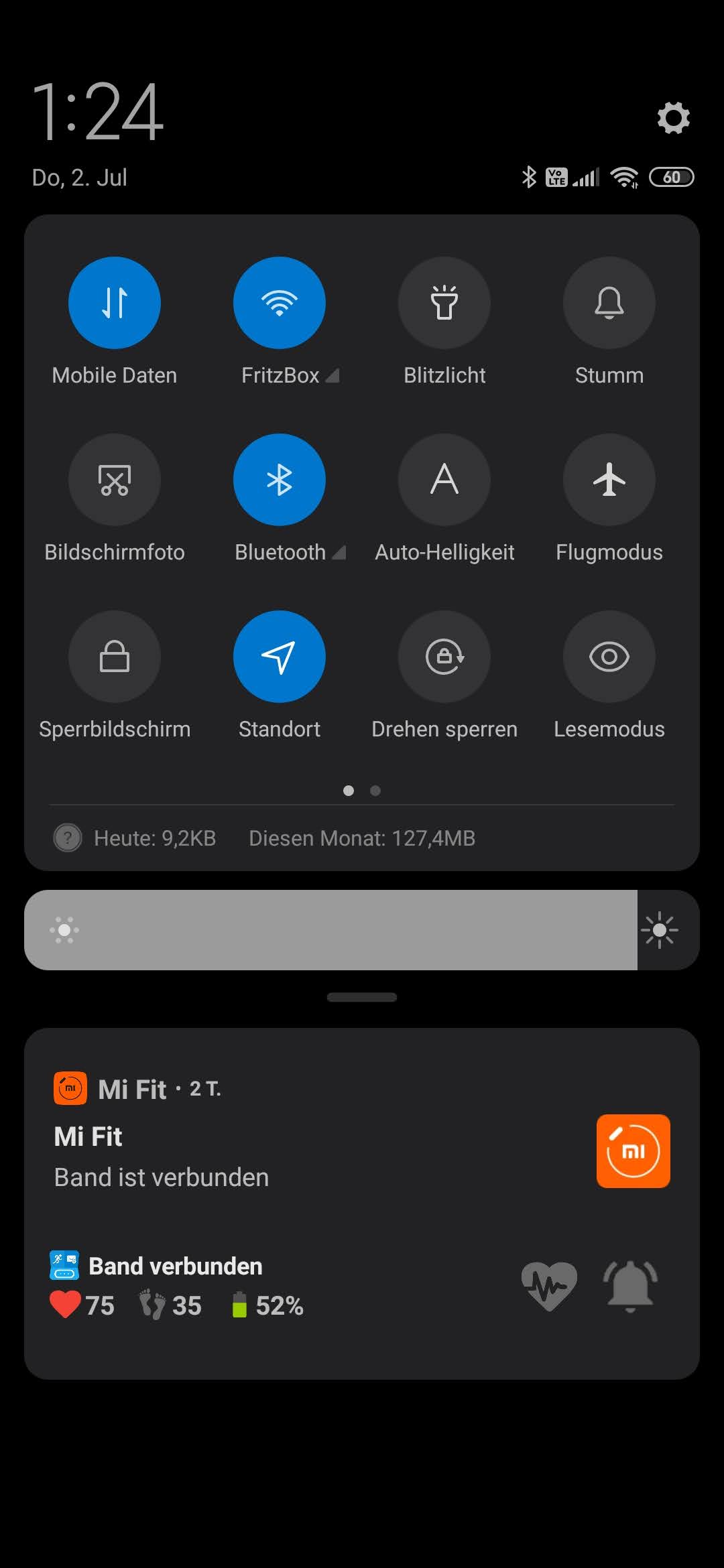
Task: Enable Stumm silent mode
Action: 609,303
